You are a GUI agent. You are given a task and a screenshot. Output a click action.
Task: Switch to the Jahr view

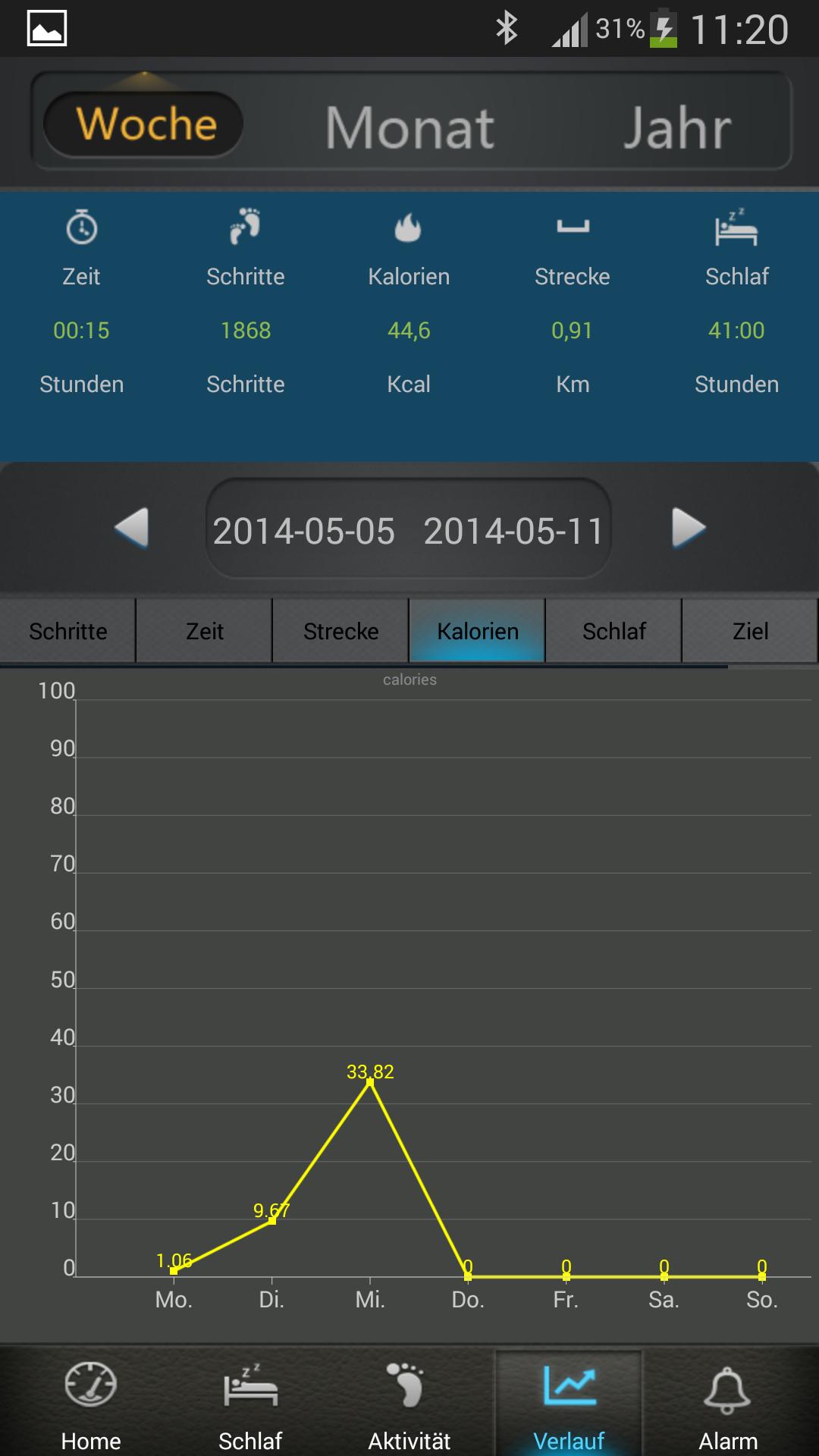click(676, 127)
